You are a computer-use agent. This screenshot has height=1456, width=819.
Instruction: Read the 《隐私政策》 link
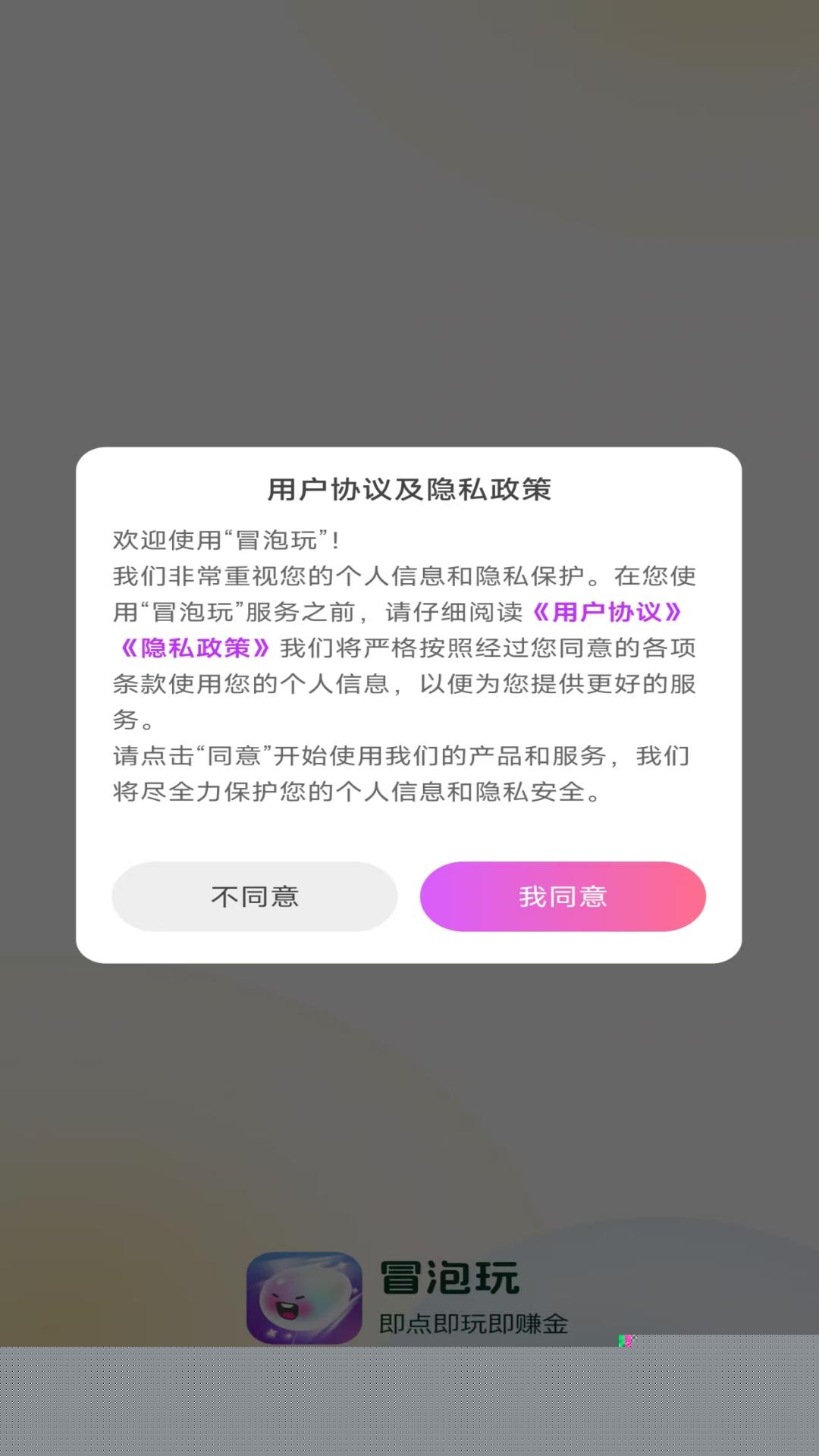(x=195, y=648)
